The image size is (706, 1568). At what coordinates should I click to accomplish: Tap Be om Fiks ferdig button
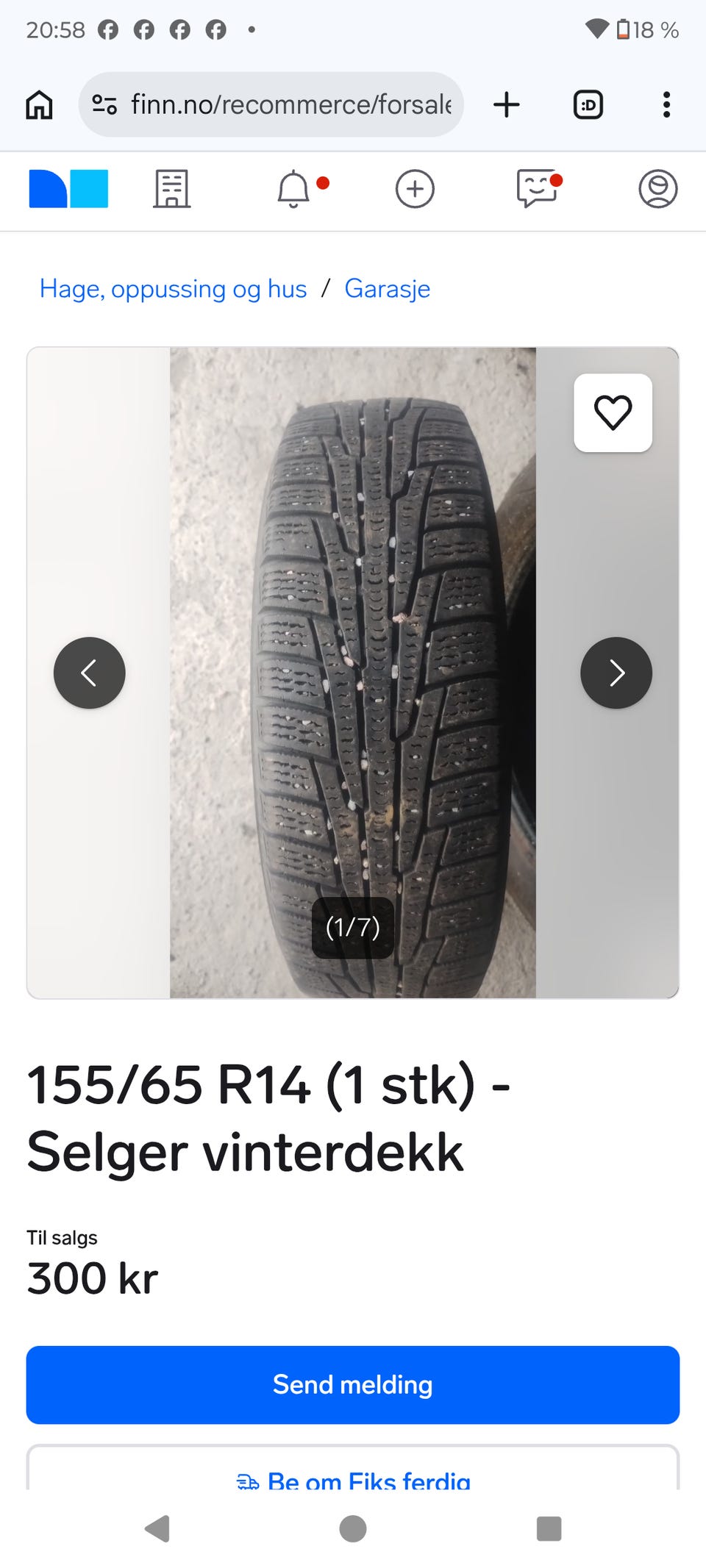click(353, 1470)
